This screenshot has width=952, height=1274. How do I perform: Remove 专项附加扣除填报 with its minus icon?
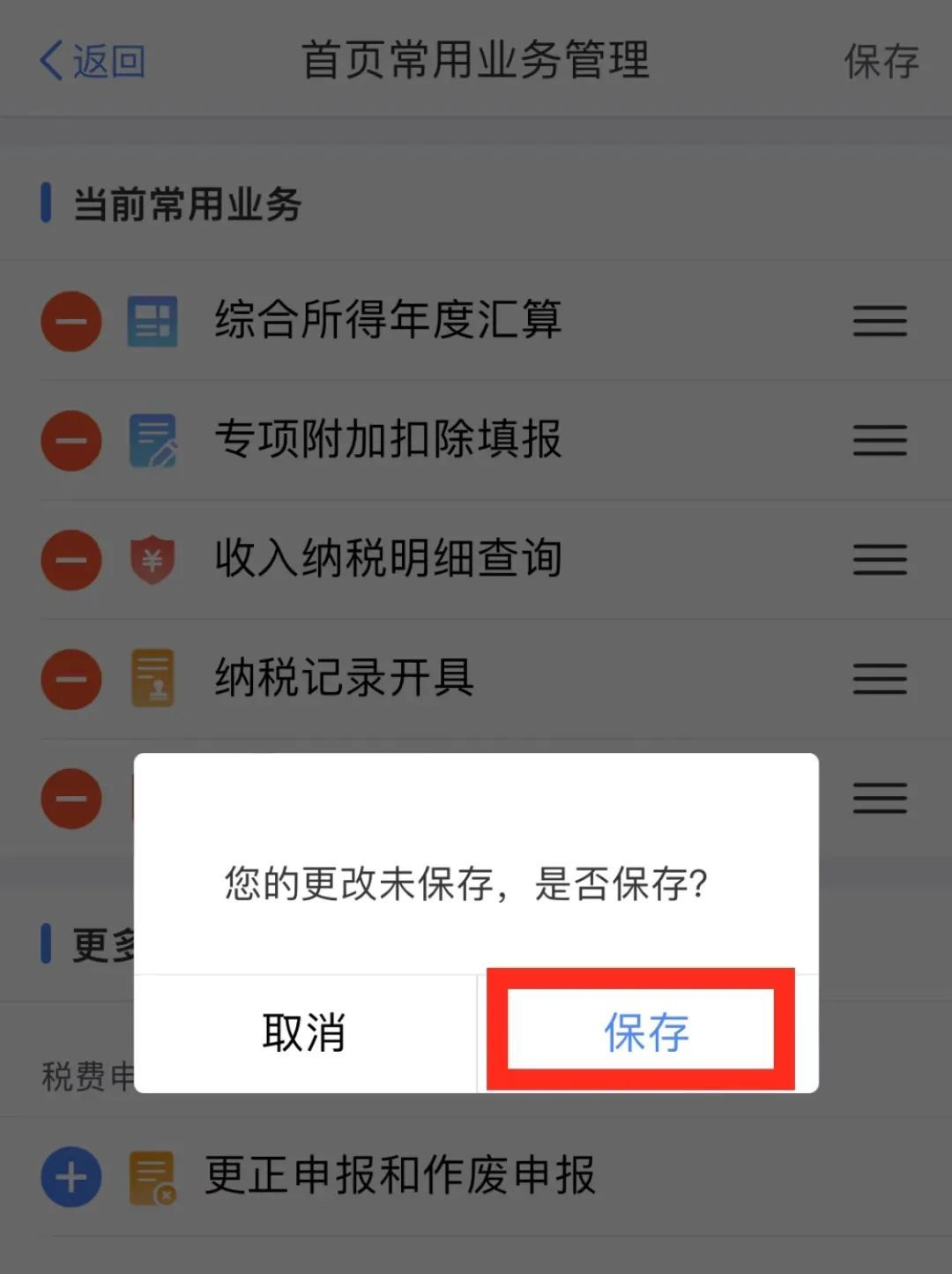pos(71,440)
